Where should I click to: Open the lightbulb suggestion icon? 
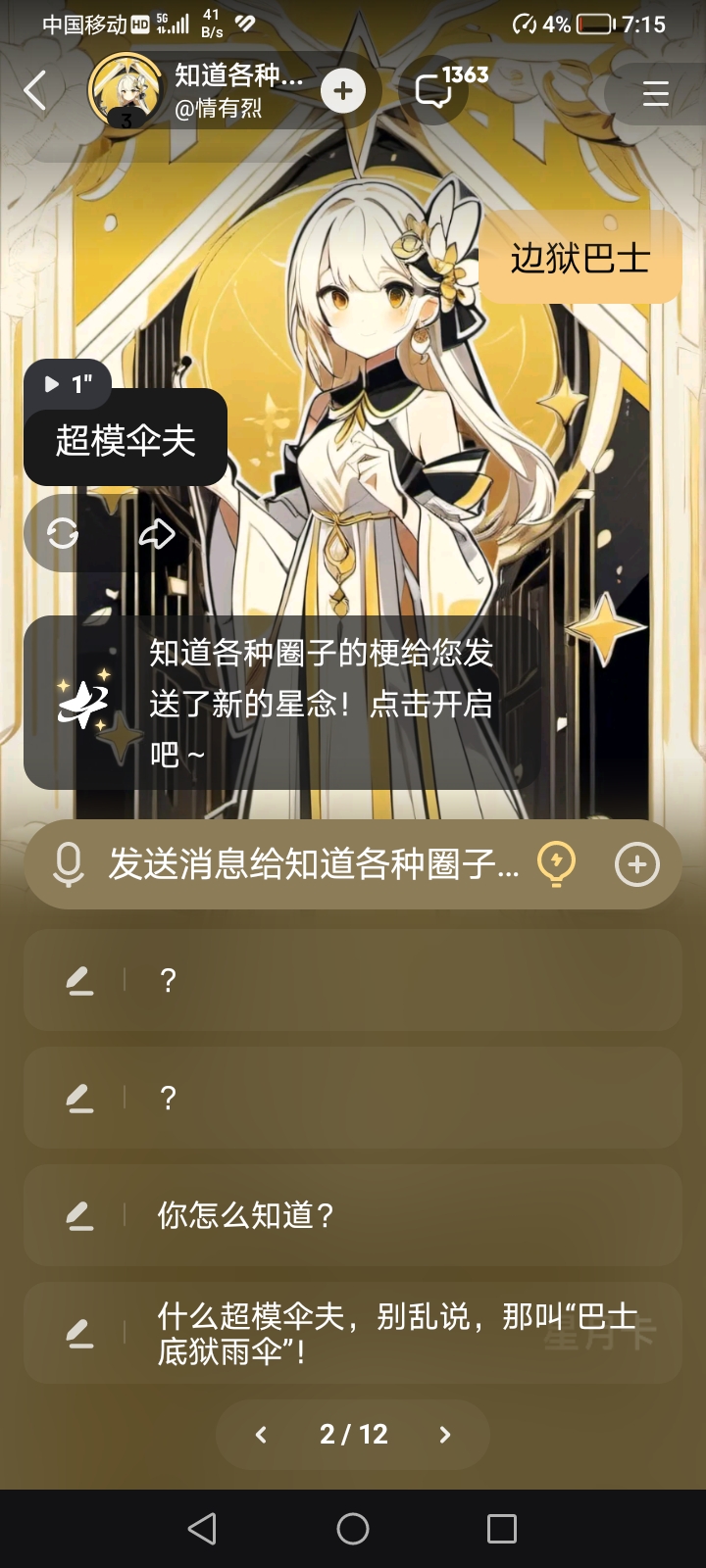[556, 864]
